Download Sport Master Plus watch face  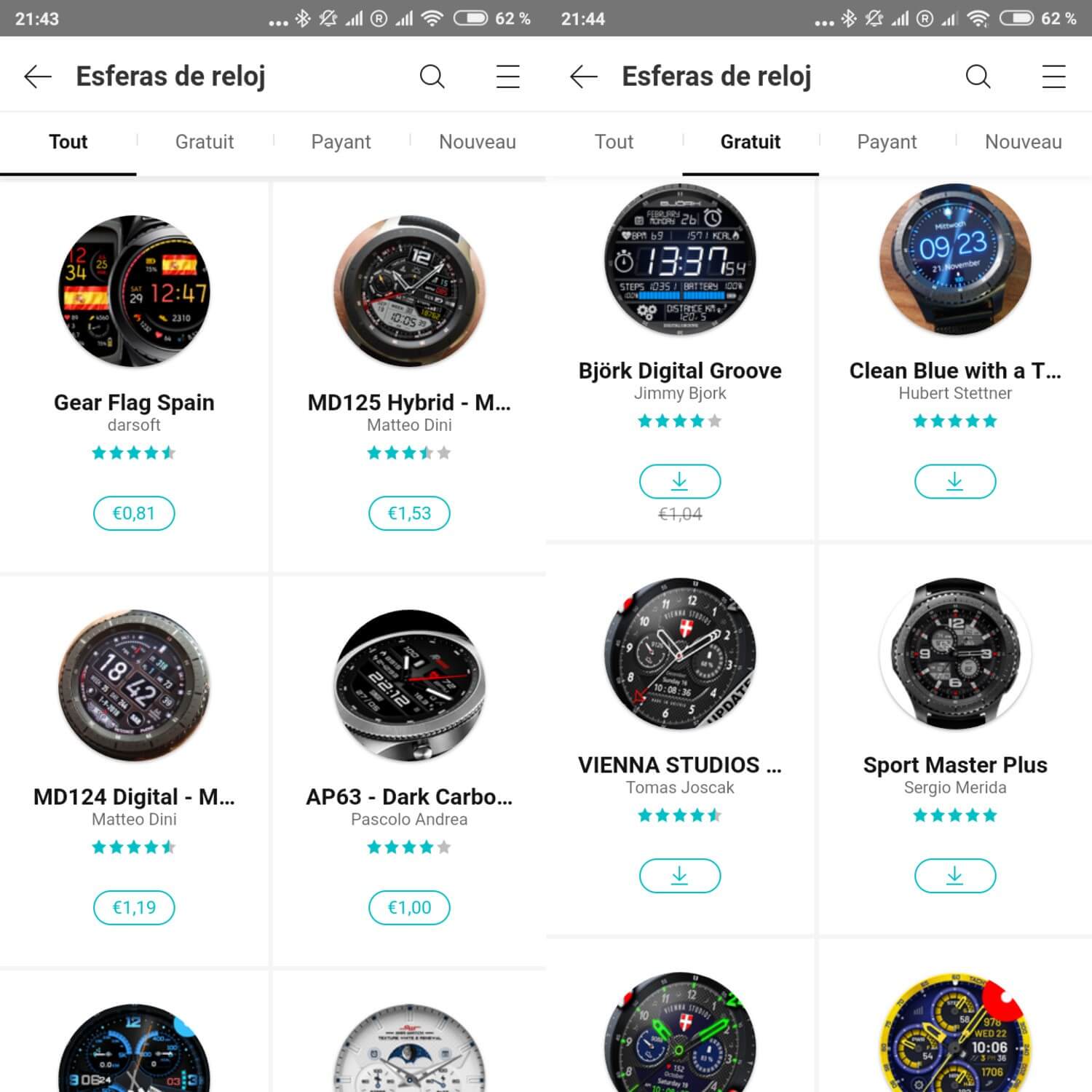pyautogui.click(x=955, y=875)
